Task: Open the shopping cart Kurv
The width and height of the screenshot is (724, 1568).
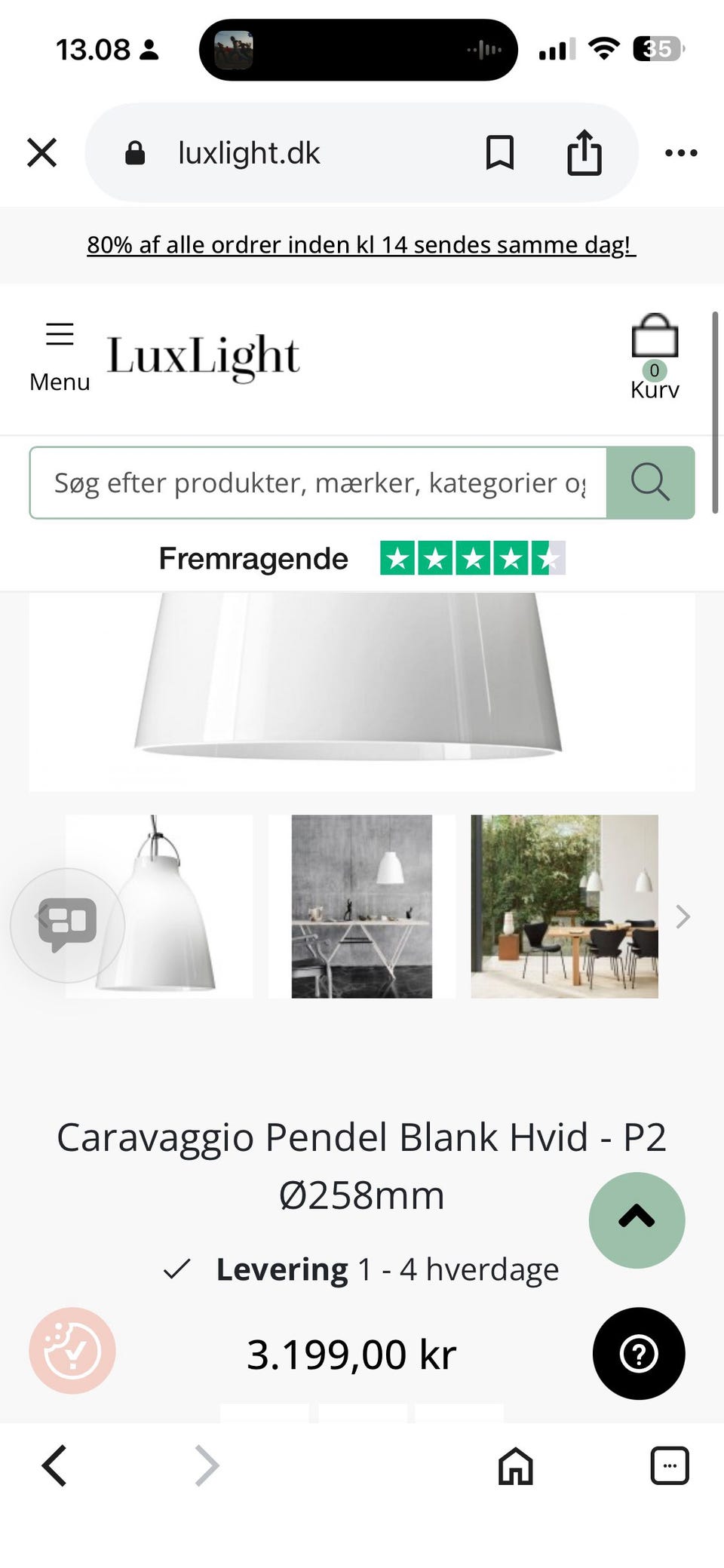Action: pyautogui.click(x=655, y=347)
